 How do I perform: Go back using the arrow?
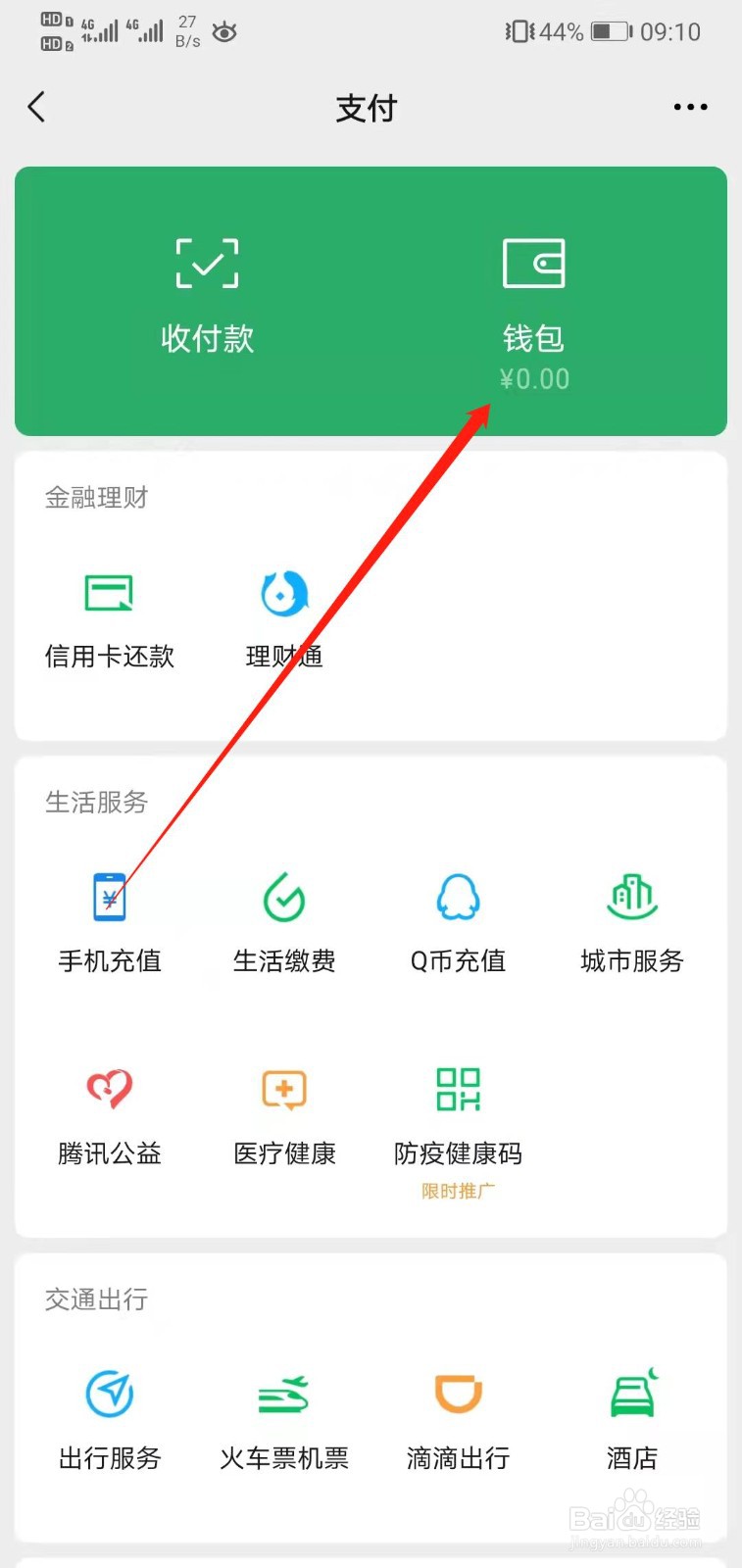(37, 106)
